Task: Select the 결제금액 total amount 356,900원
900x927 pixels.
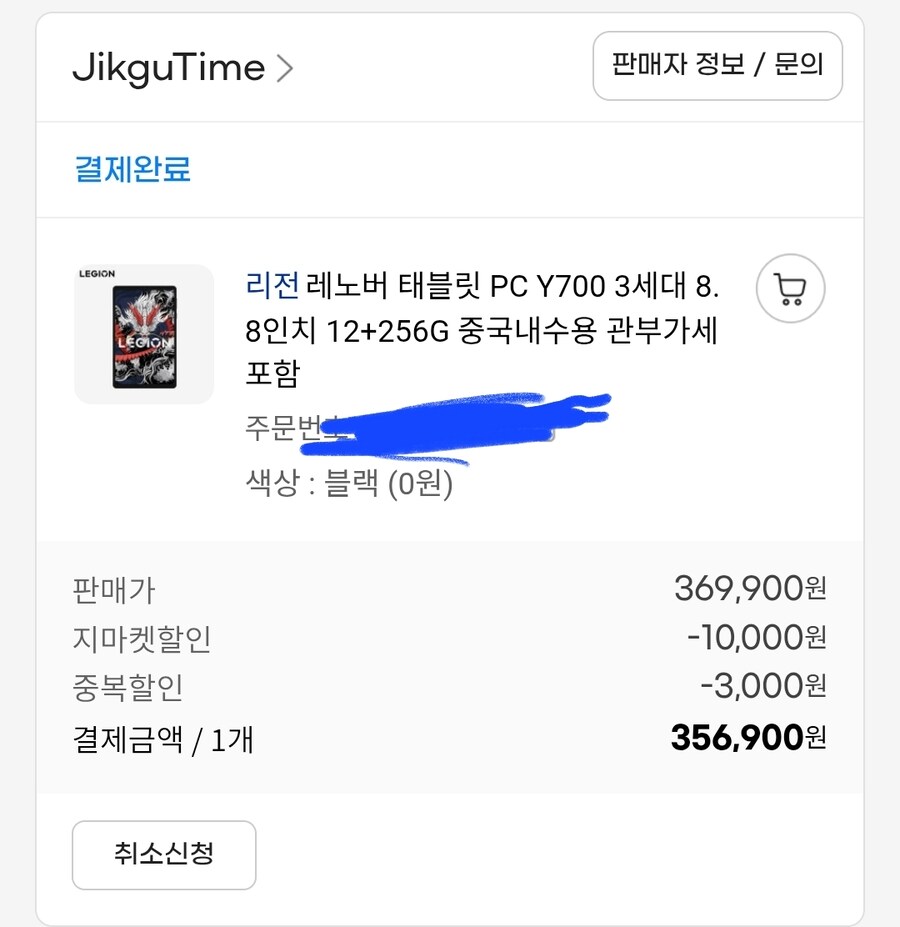Action: pos(746,738)
